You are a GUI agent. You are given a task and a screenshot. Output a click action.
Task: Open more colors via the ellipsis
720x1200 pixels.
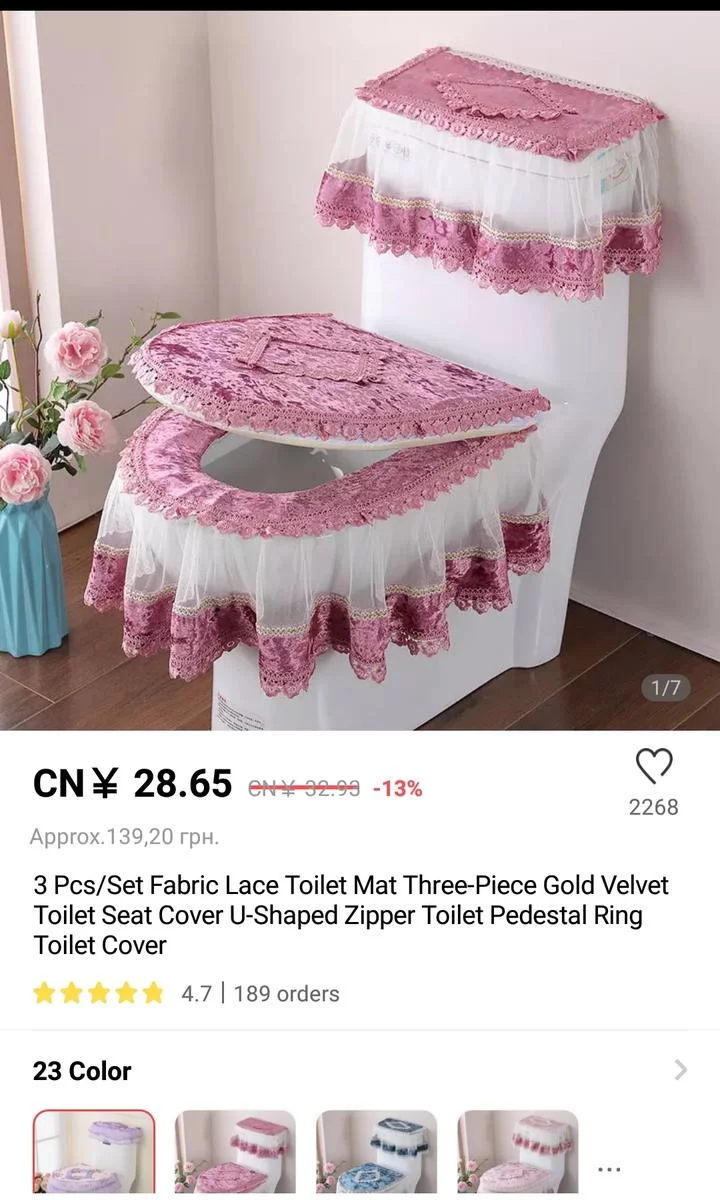pos(609,1168)
